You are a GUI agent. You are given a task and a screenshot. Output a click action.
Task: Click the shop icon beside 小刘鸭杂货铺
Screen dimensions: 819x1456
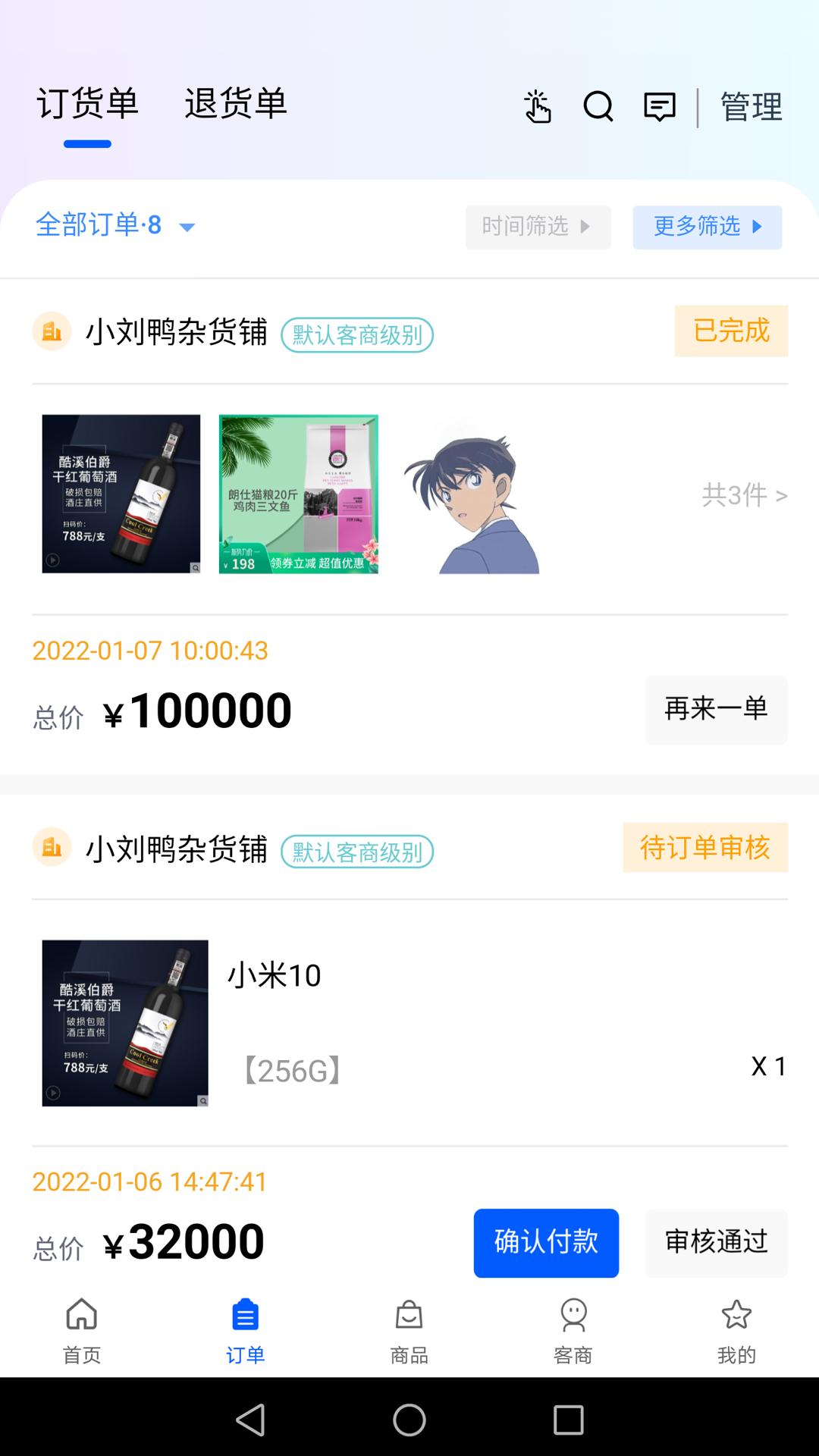[x=50, y=331]
